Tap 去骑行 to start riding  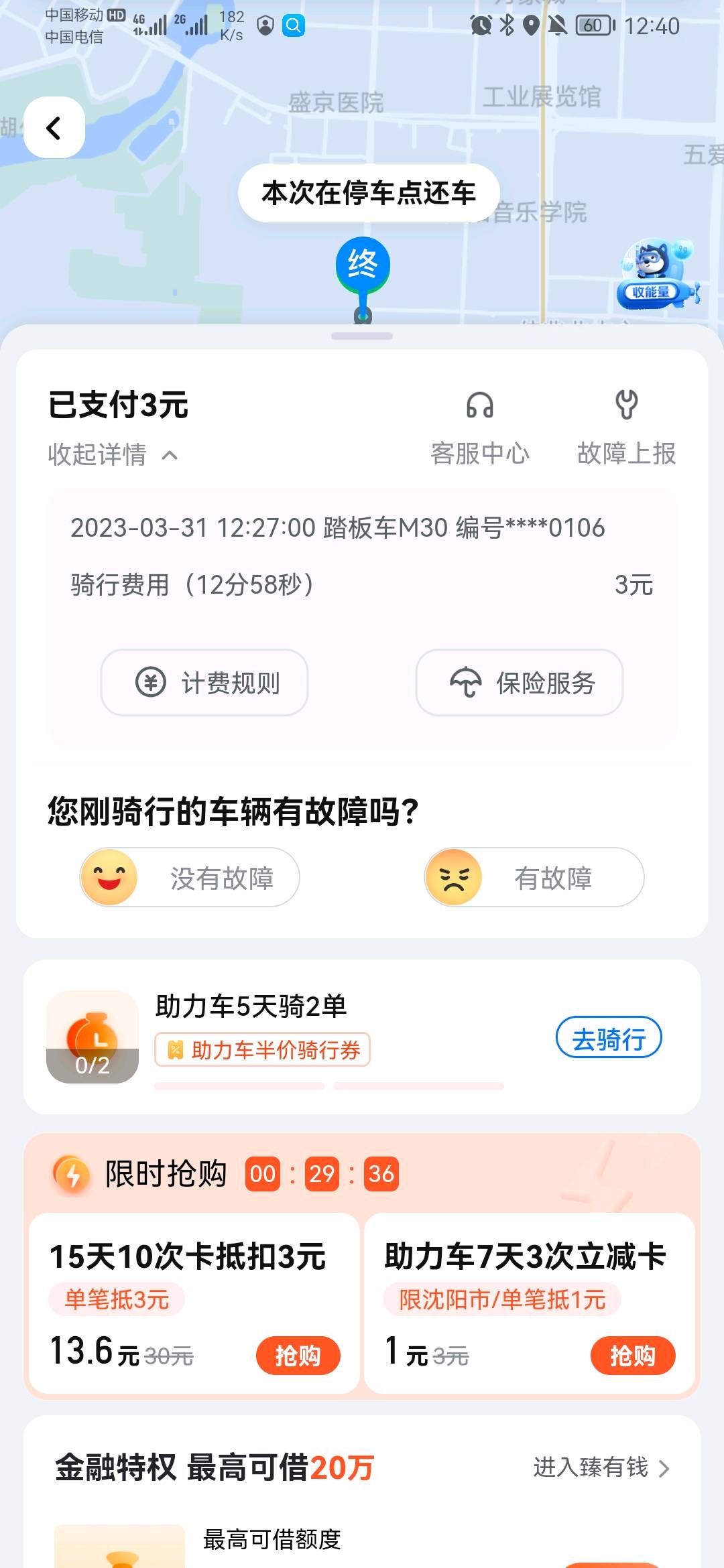click(609, 1038)
